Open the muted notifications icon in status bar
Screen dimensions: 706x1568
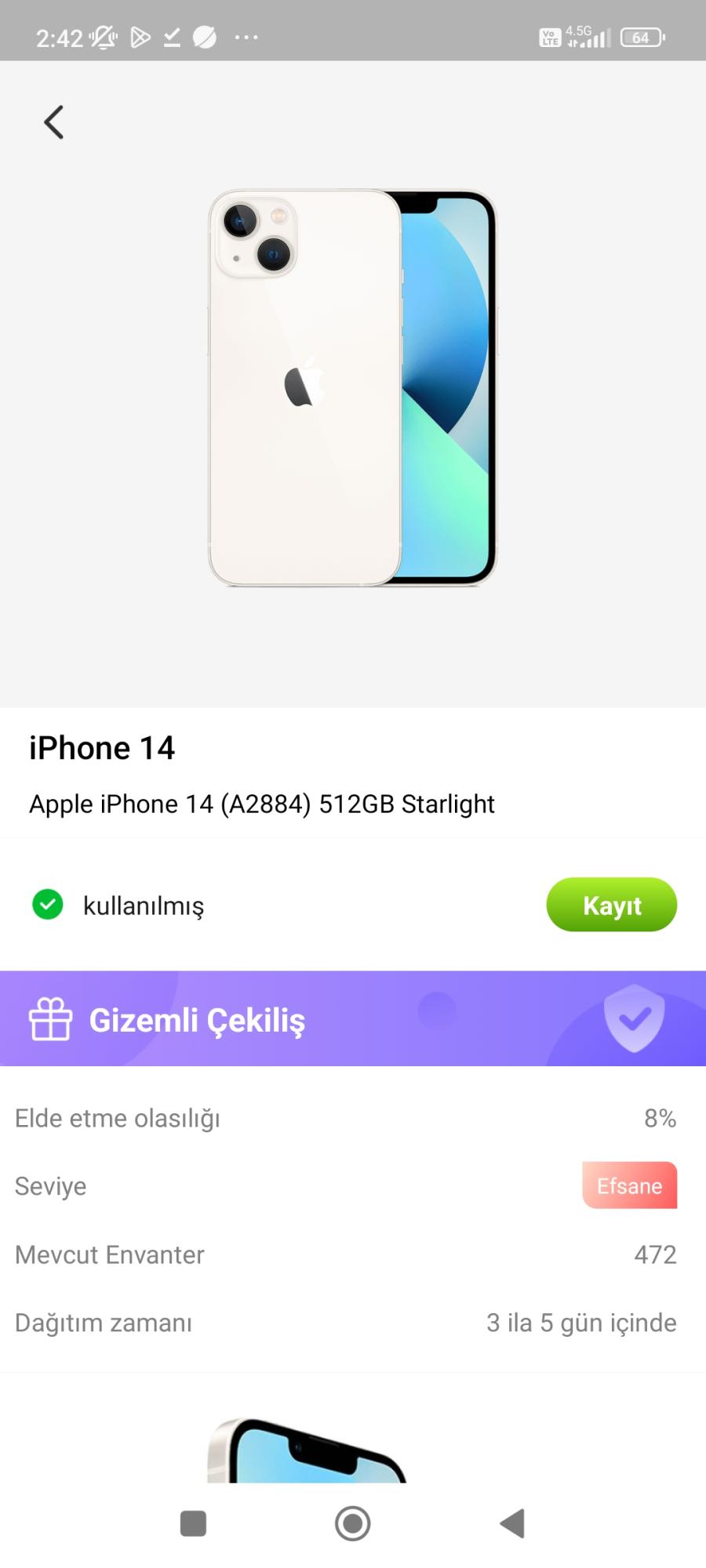click(x=102, y=35)
